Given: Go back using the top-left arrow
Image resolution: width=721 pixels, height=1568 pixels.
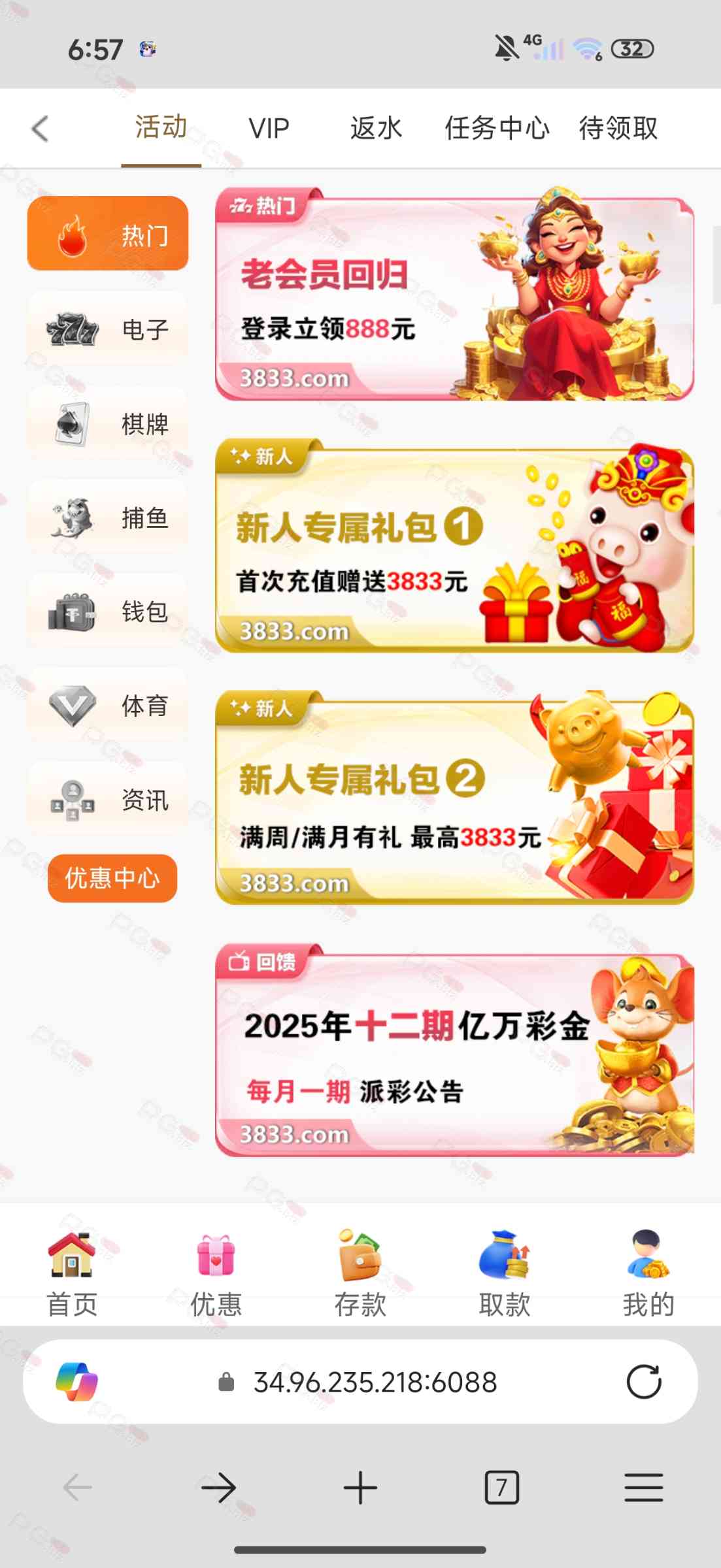Looking at the screenshot, I should 41,129.
